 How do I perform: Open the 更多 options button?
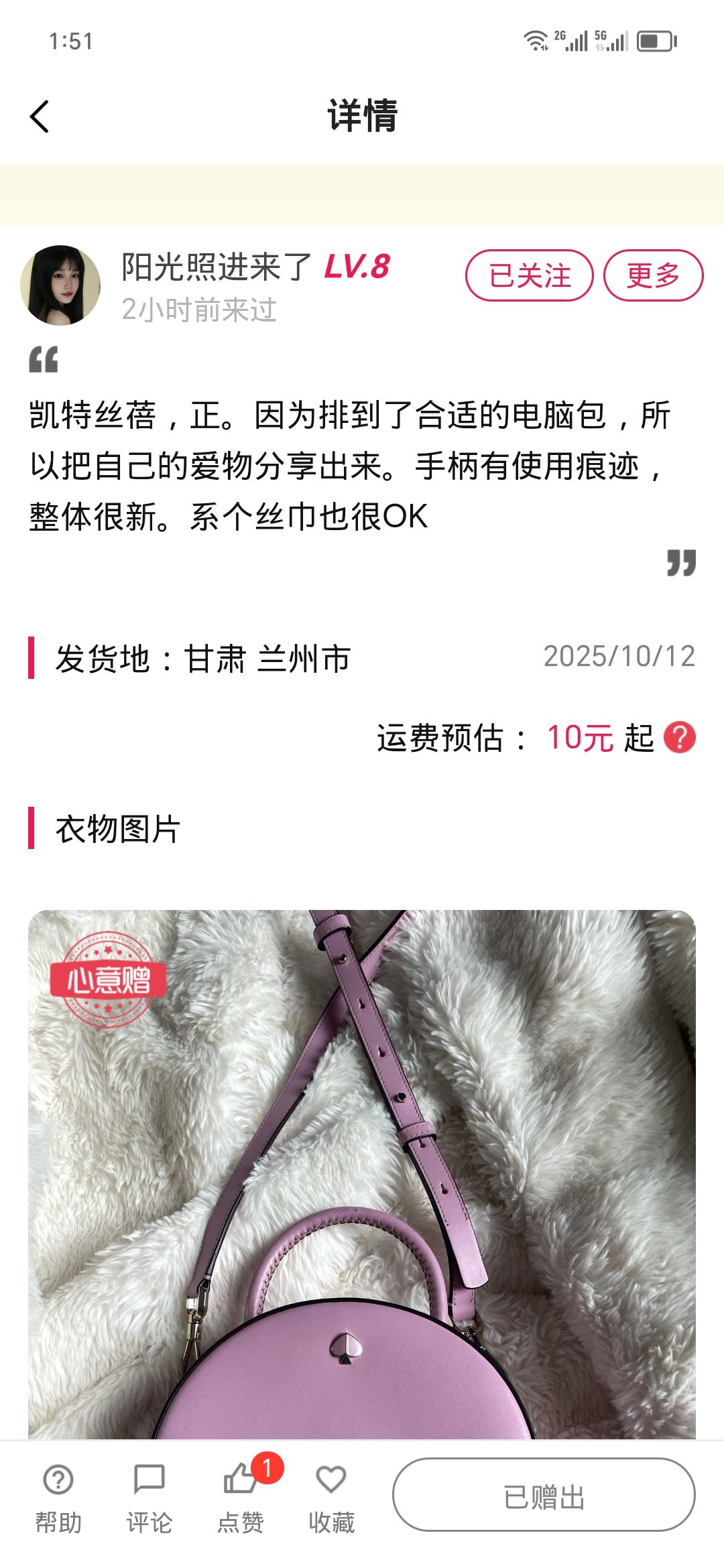point(653,275)
